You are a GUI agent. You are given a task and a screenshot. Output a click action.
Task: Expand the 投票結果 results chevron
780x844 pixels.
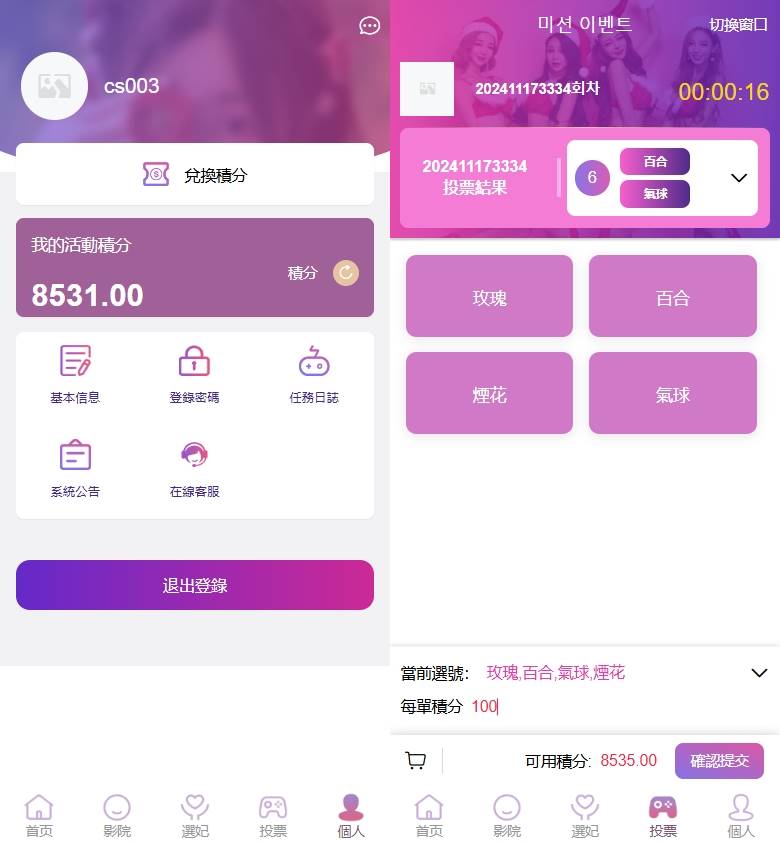coord(739,178)
